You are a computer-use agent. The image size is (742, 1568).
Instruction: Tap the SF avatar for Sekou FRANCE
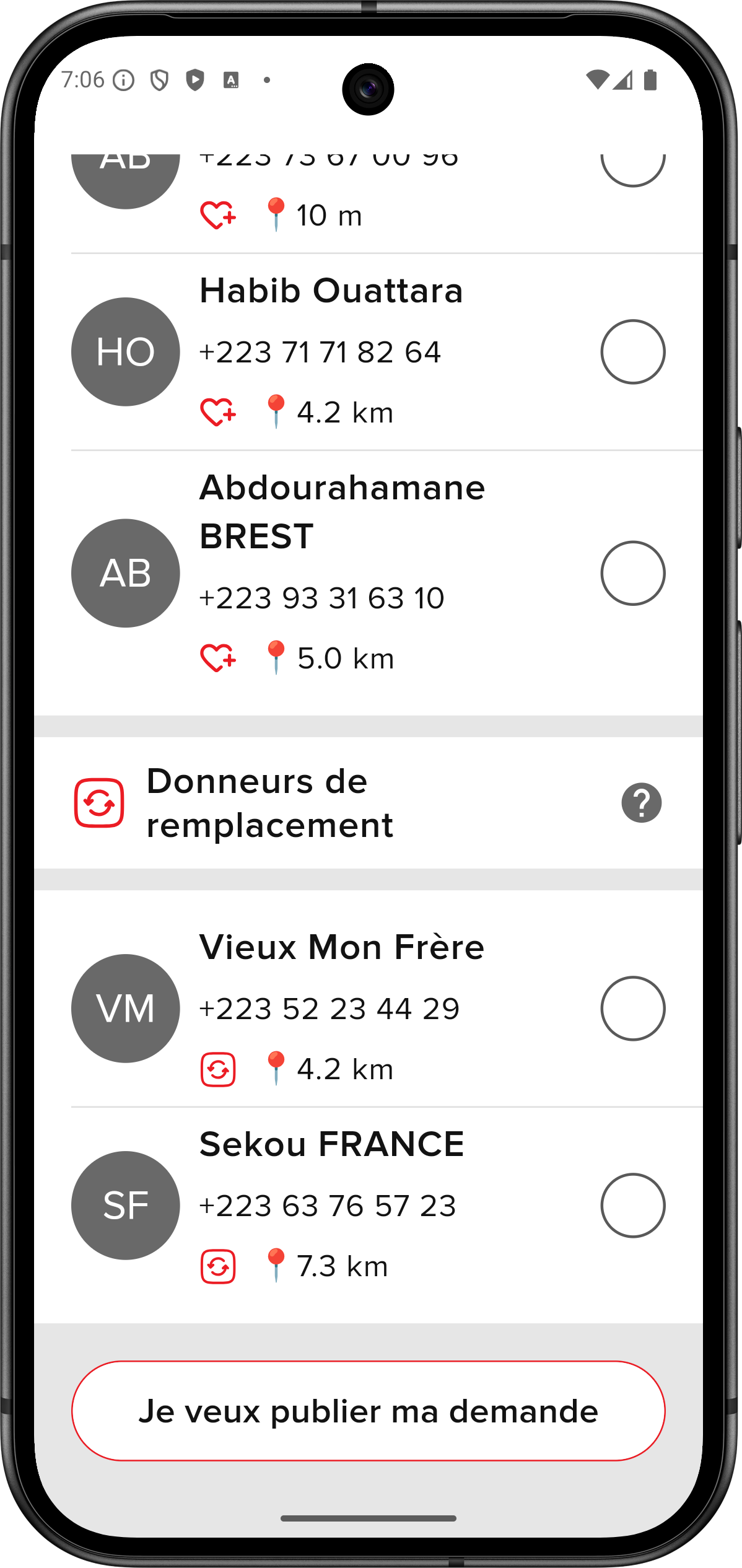[x=124, y=1205]
